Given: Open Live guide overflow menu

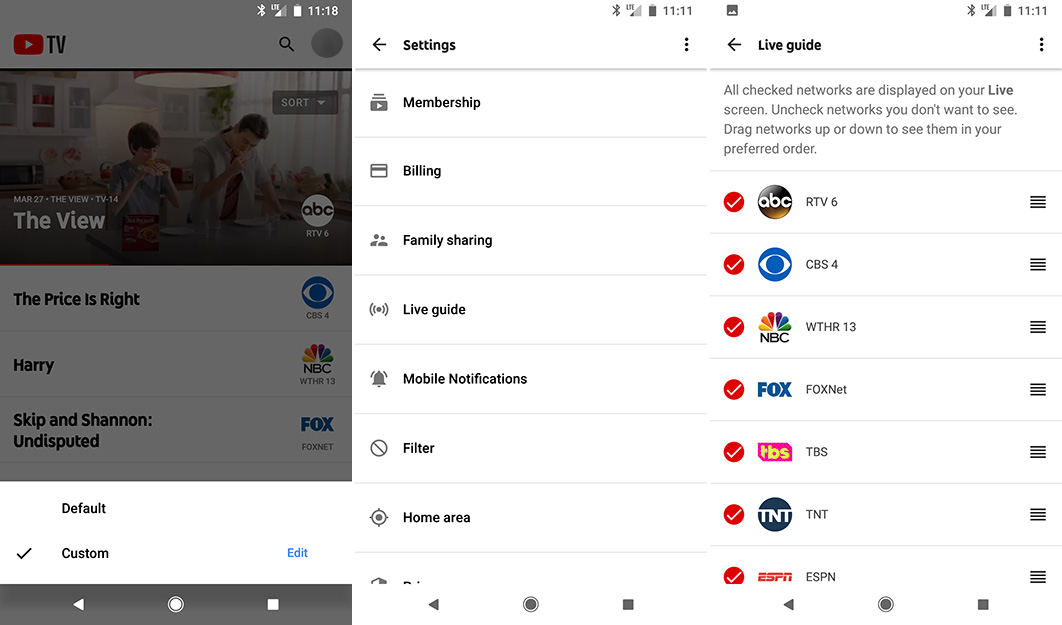Looking at the screenshot, I should [x=1041, y=45].
